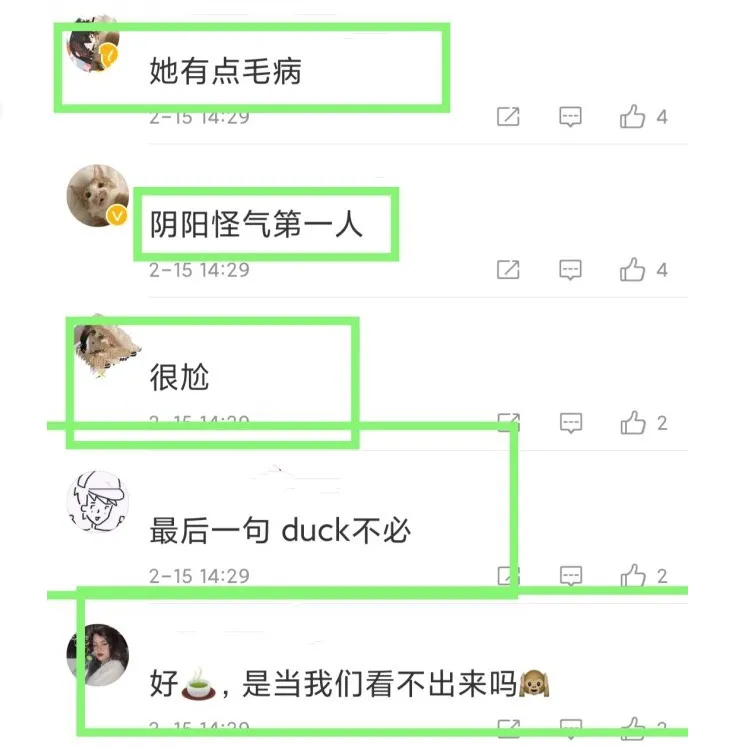Open avatar of 最后一句 duck不必 commenter
The image size is (729, 749).
pos(97,502)
